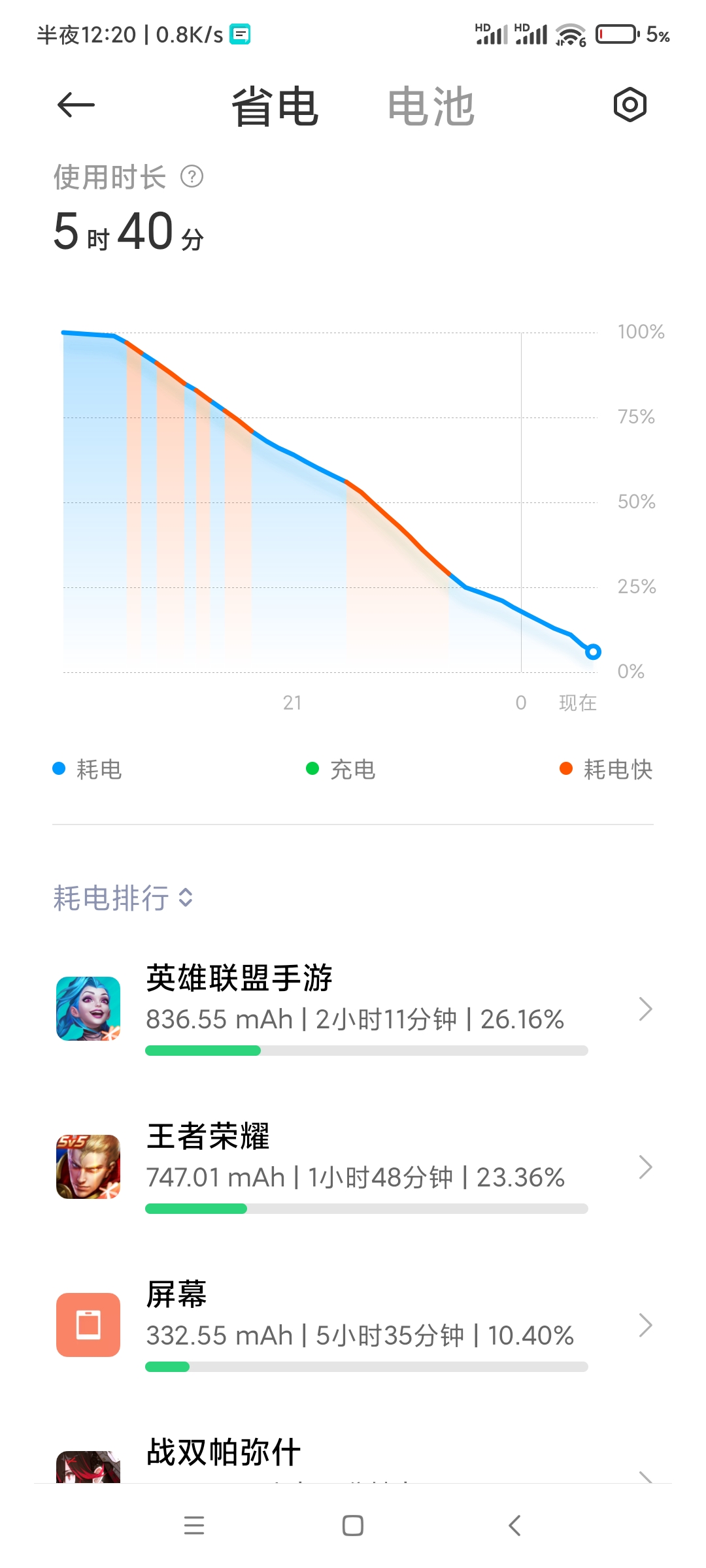The width and height of the screenshot is (706, 1568).
Task: Open the 耗电排行 sort dropdown
Action: pos(123,898)
